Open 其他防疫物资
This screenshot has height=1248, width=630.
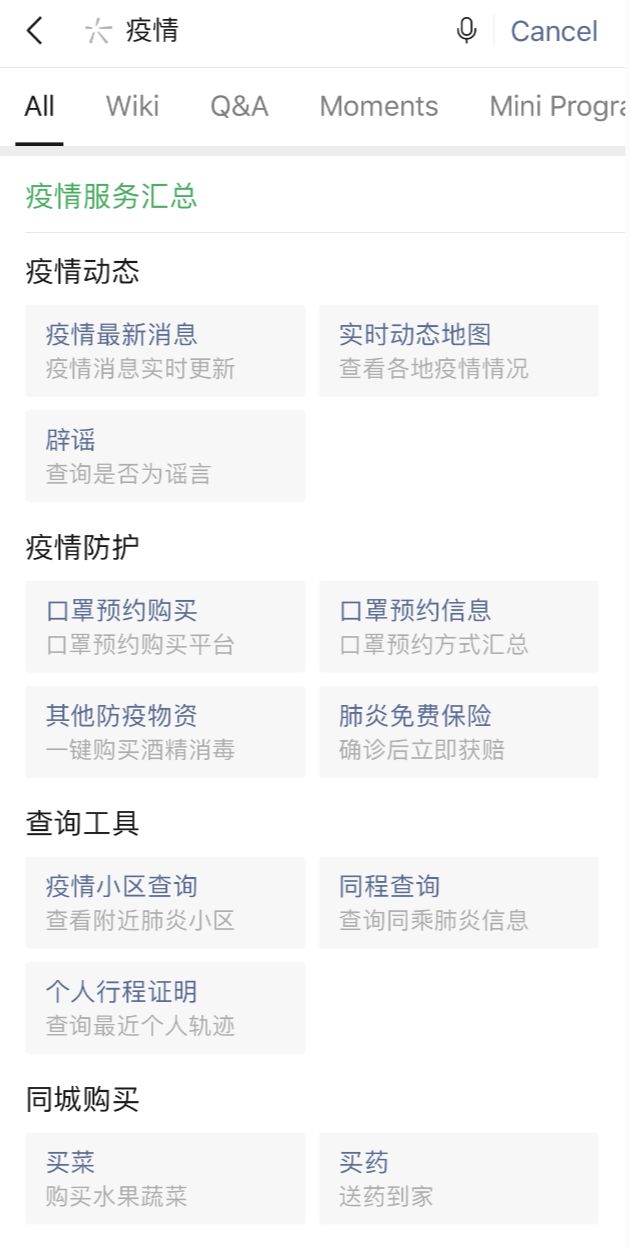click(x=165, y=732)
